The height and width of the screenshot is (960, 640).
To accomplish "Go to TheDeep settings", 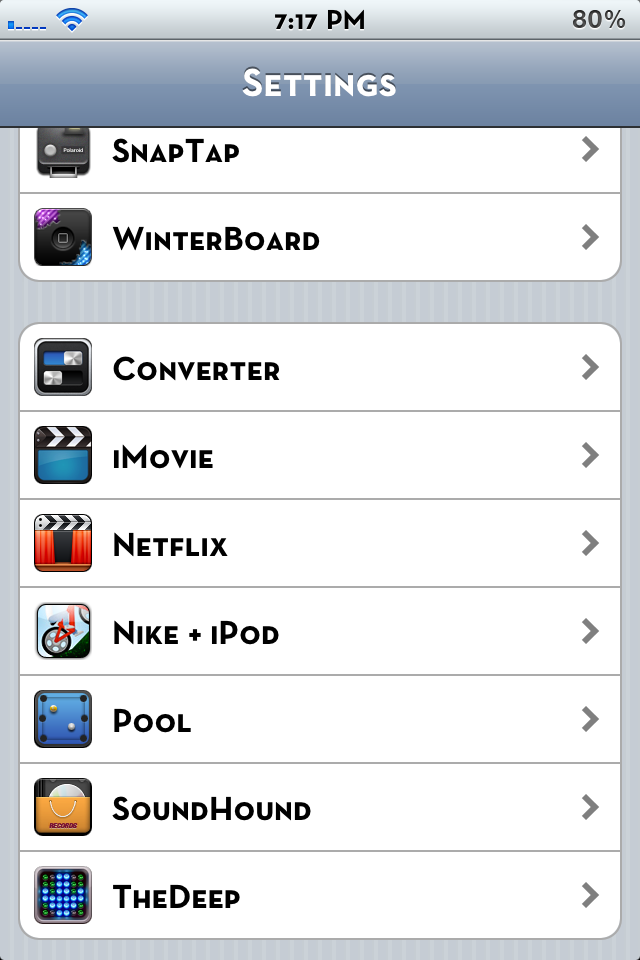I will tap(320, 895).
